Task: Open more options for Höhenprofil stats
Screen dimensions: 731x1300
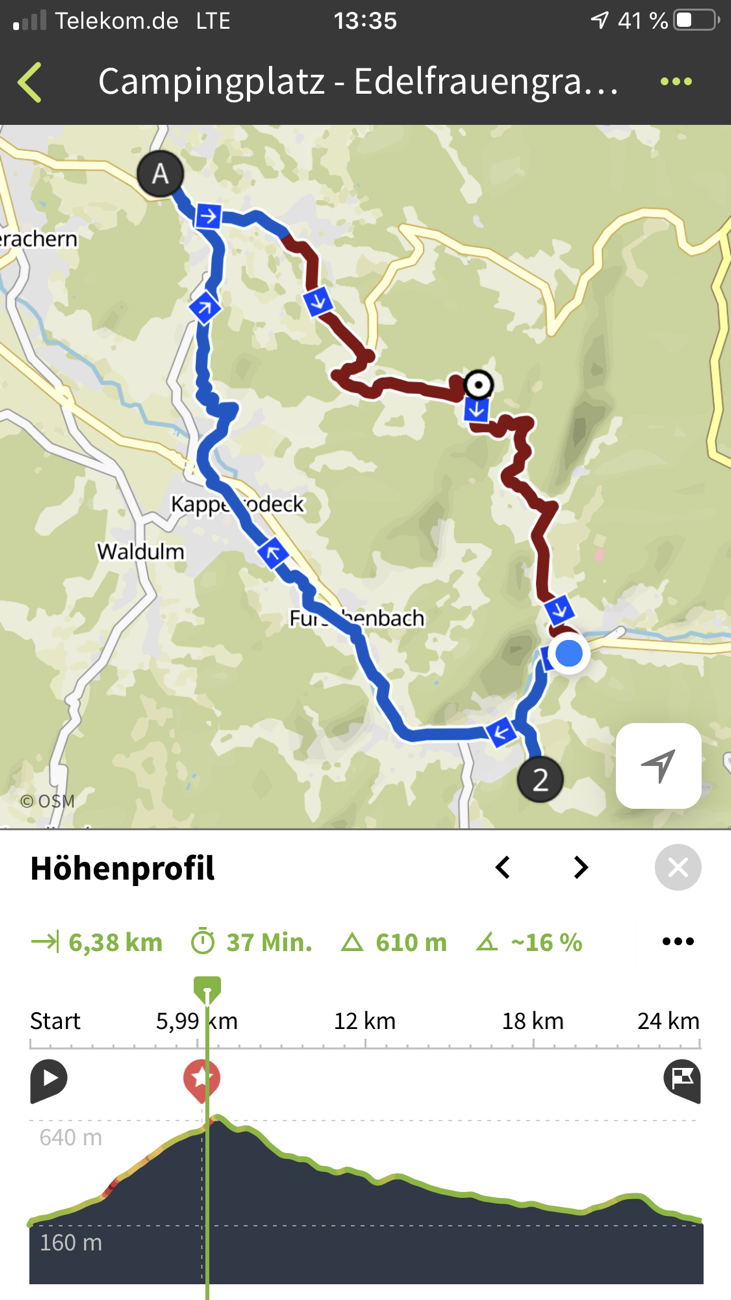Action: point(677,942)
